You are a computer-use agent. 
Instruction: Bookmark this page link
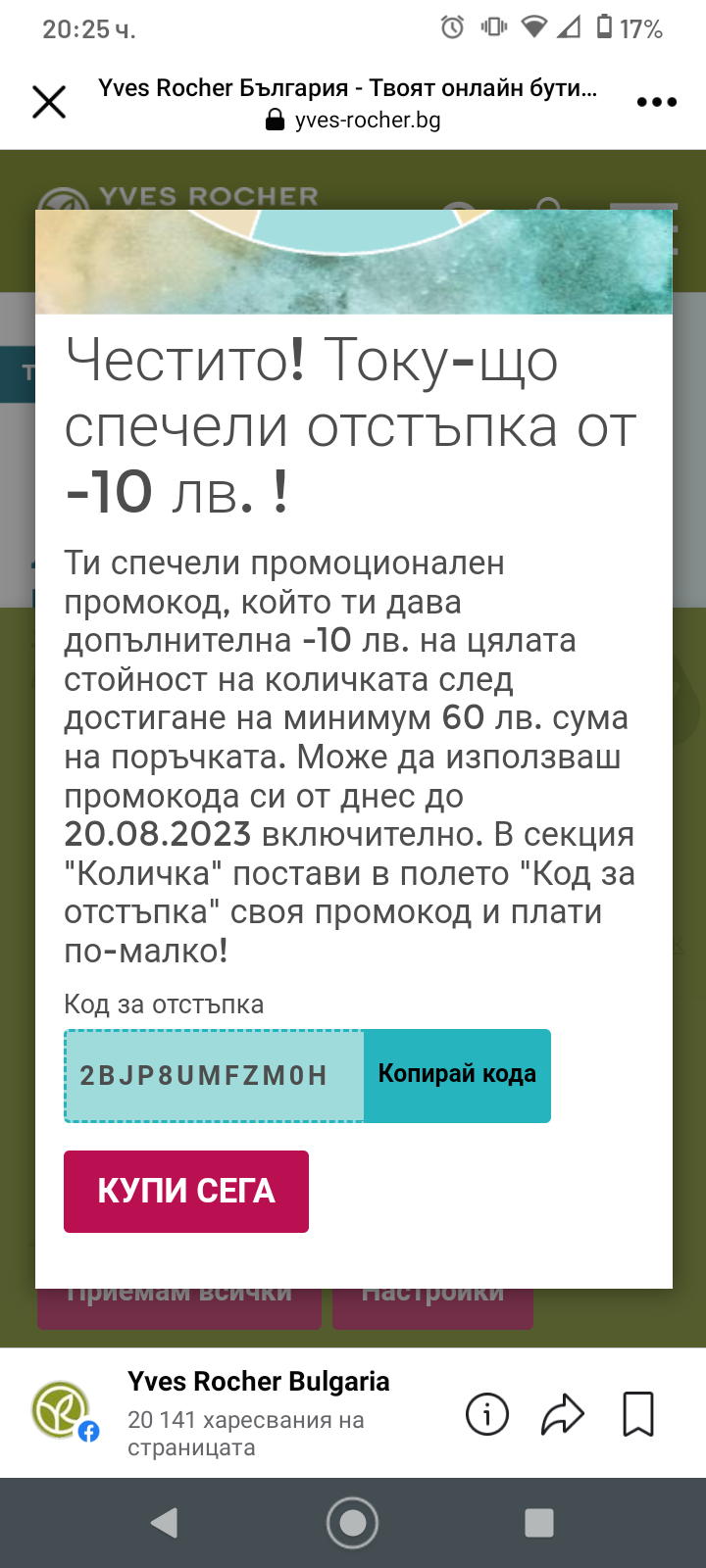(x=638, y=1414)
